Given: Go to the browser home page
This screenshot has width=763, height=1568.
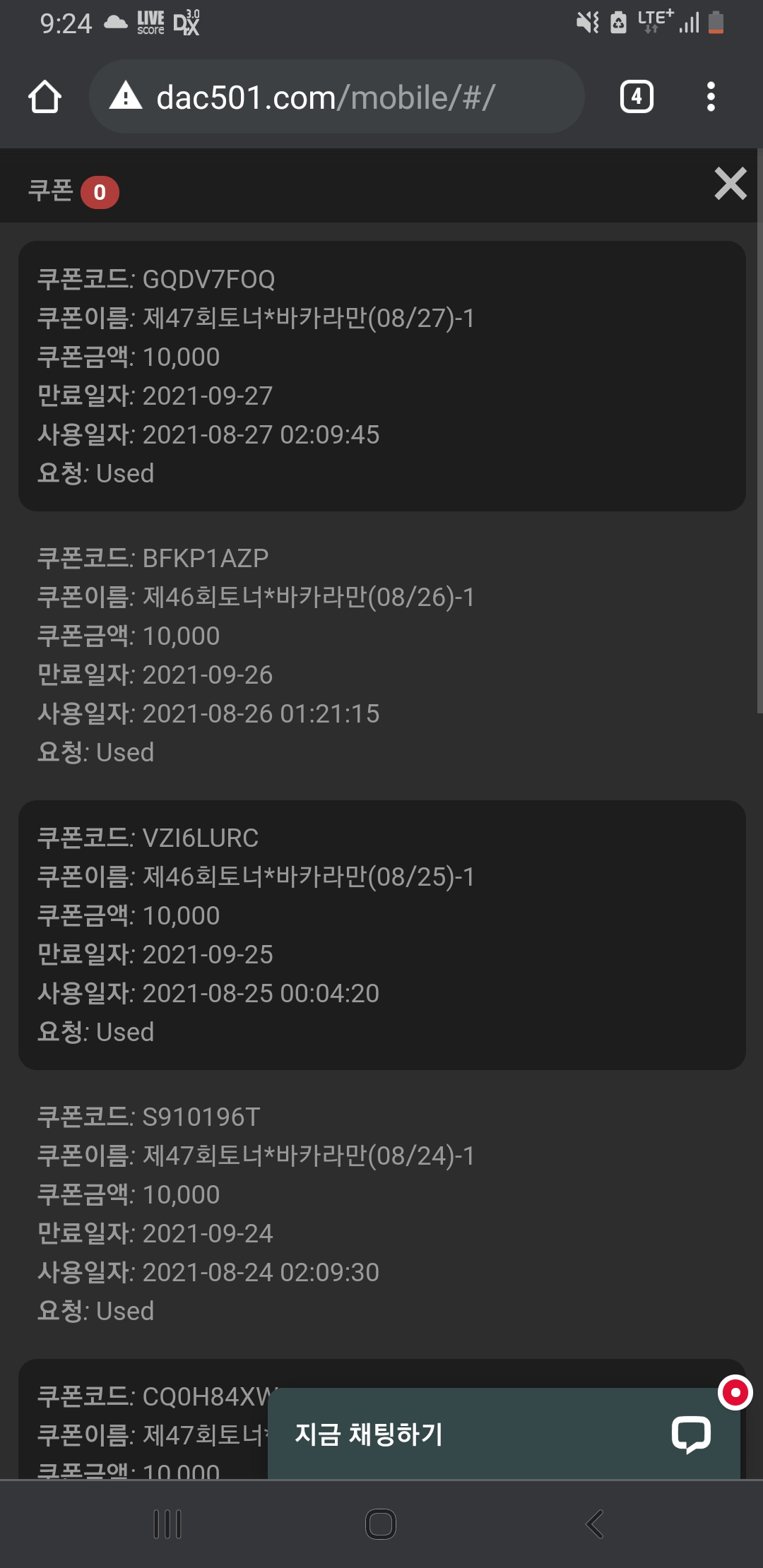Looking at the screenshot, I should [45, 97].
